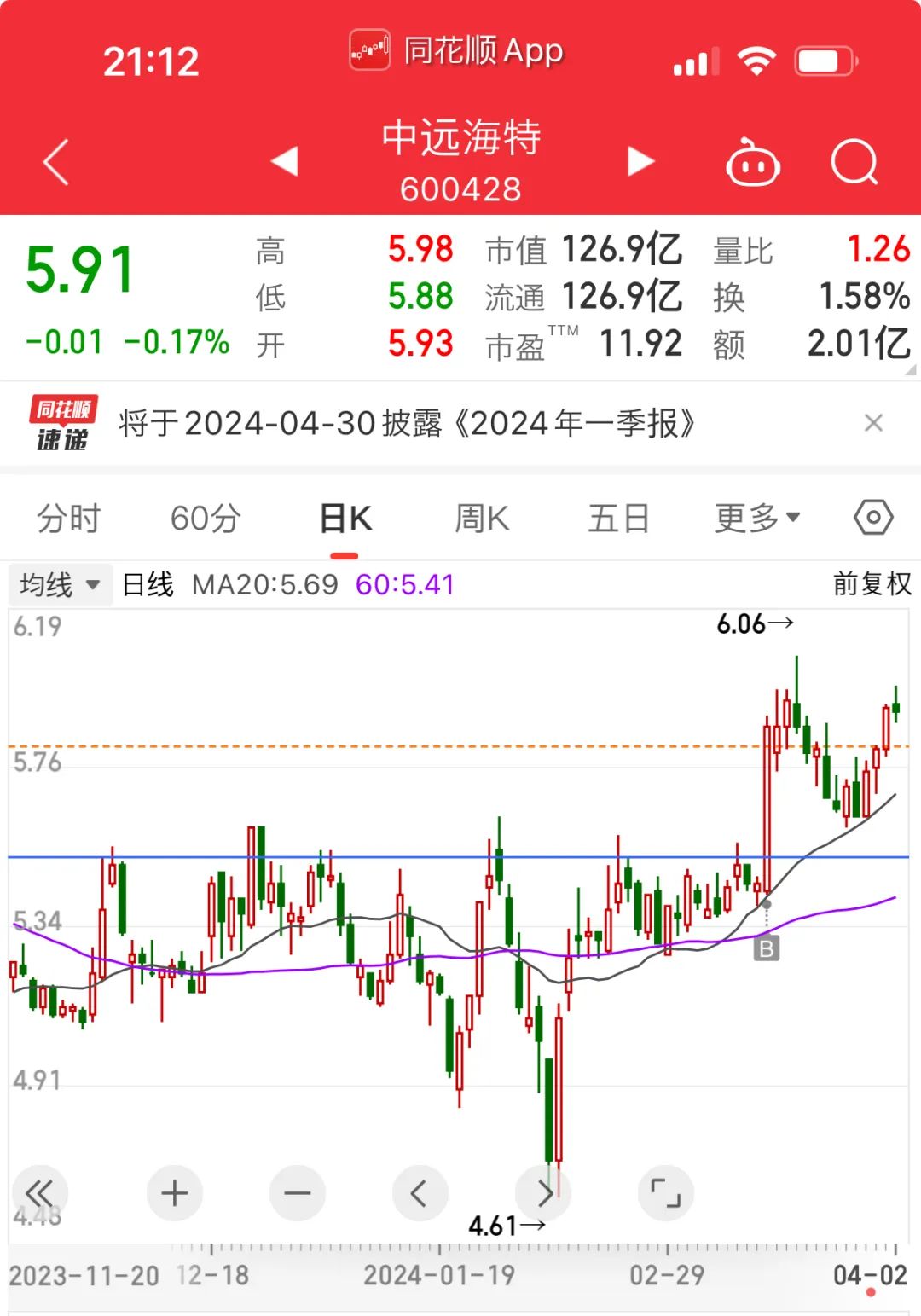Viewport: 921px width, 1316px height.
Task: Open stock search
Action: pyautogui.click(x=854, y=161)
